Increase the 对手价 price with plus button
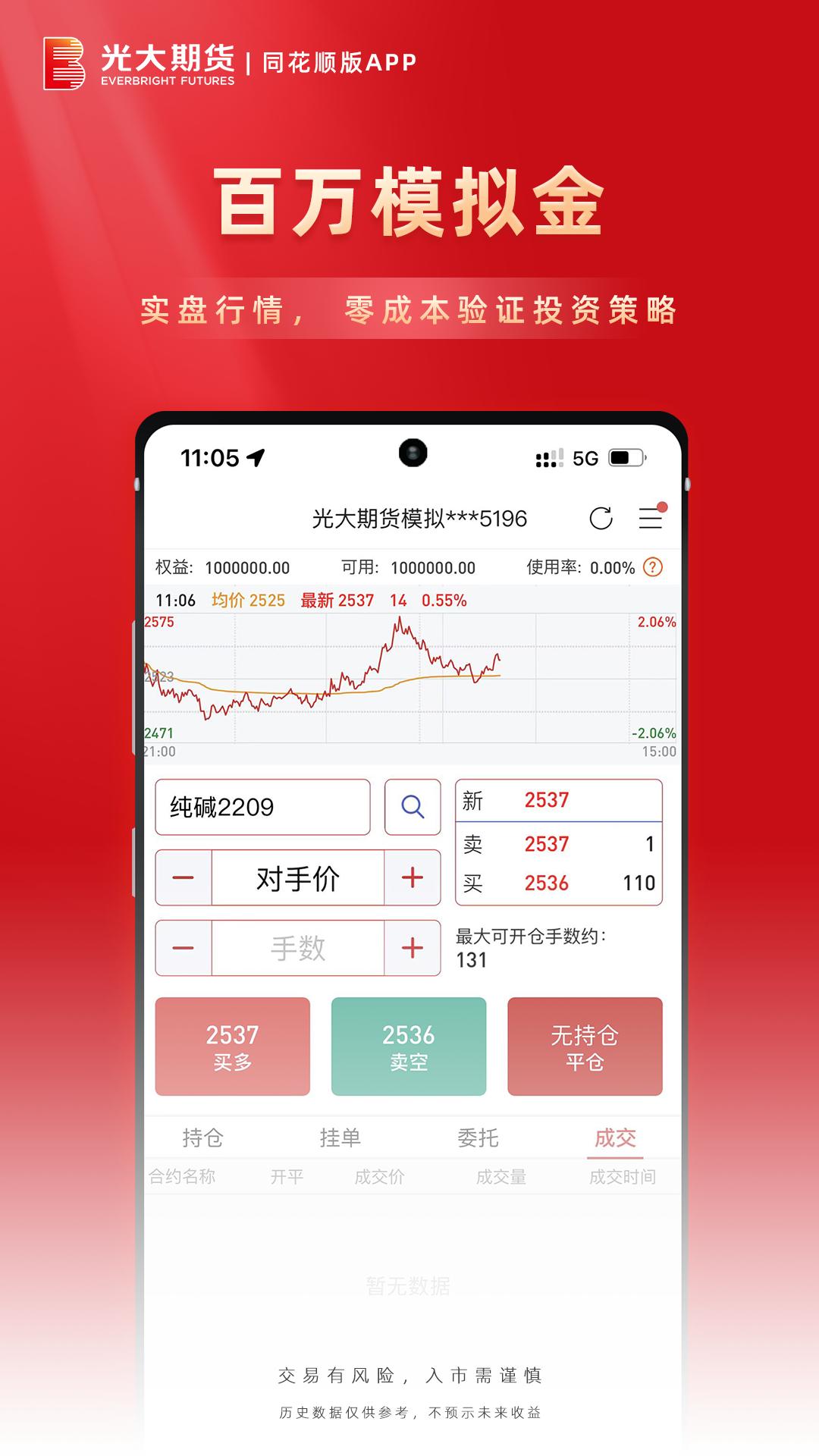 pyautogui.click(x=412, y=878)
